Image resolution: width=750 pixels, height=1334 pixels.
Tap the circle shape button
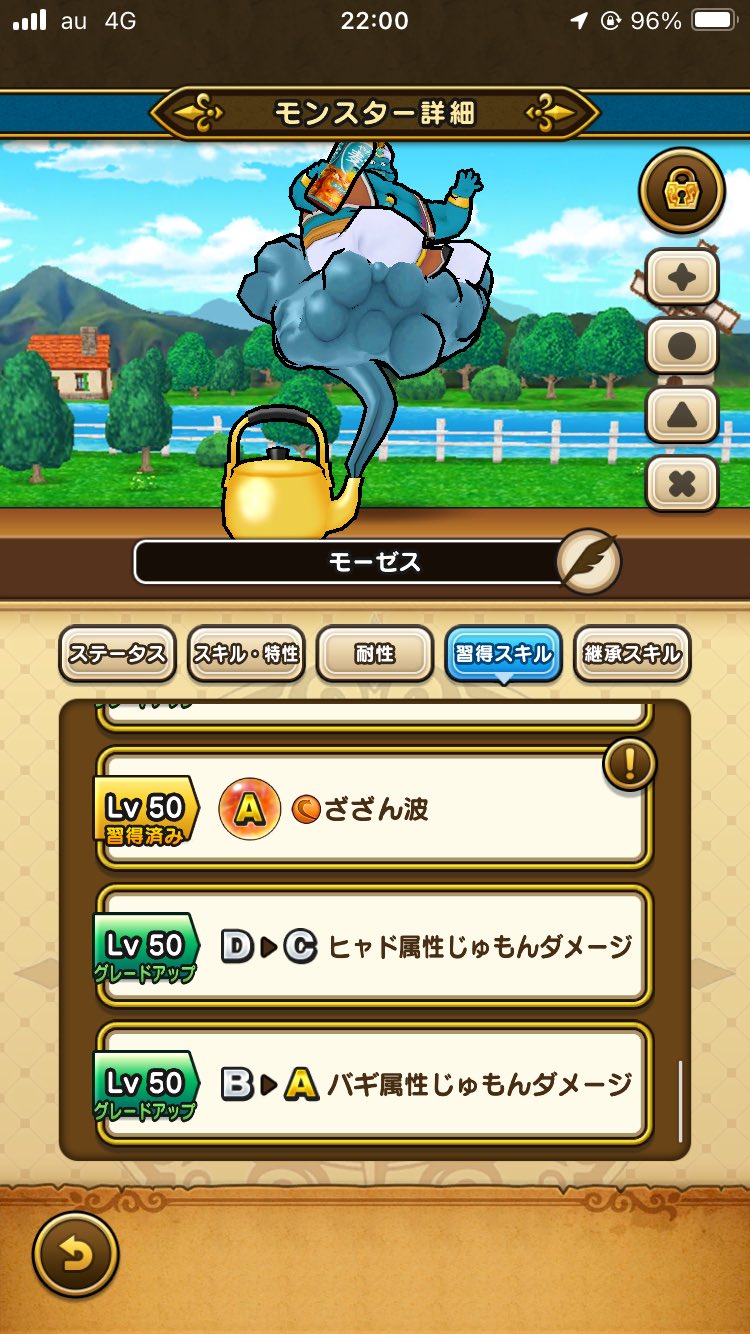(682, 346)
